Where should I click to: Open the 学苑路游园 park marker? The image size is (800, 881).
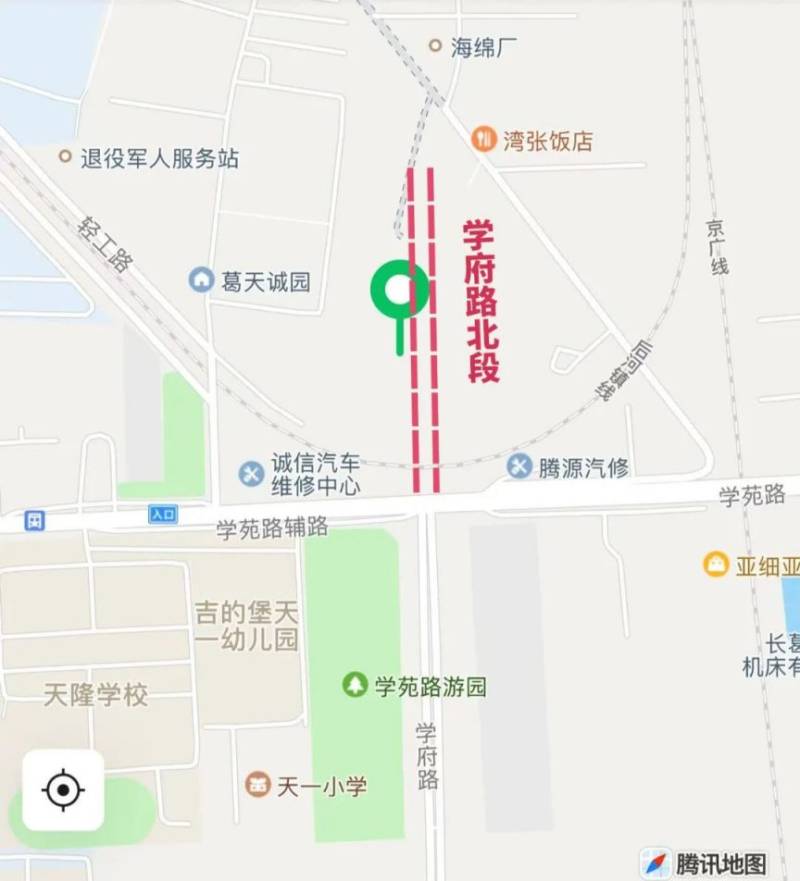point(354,686)
